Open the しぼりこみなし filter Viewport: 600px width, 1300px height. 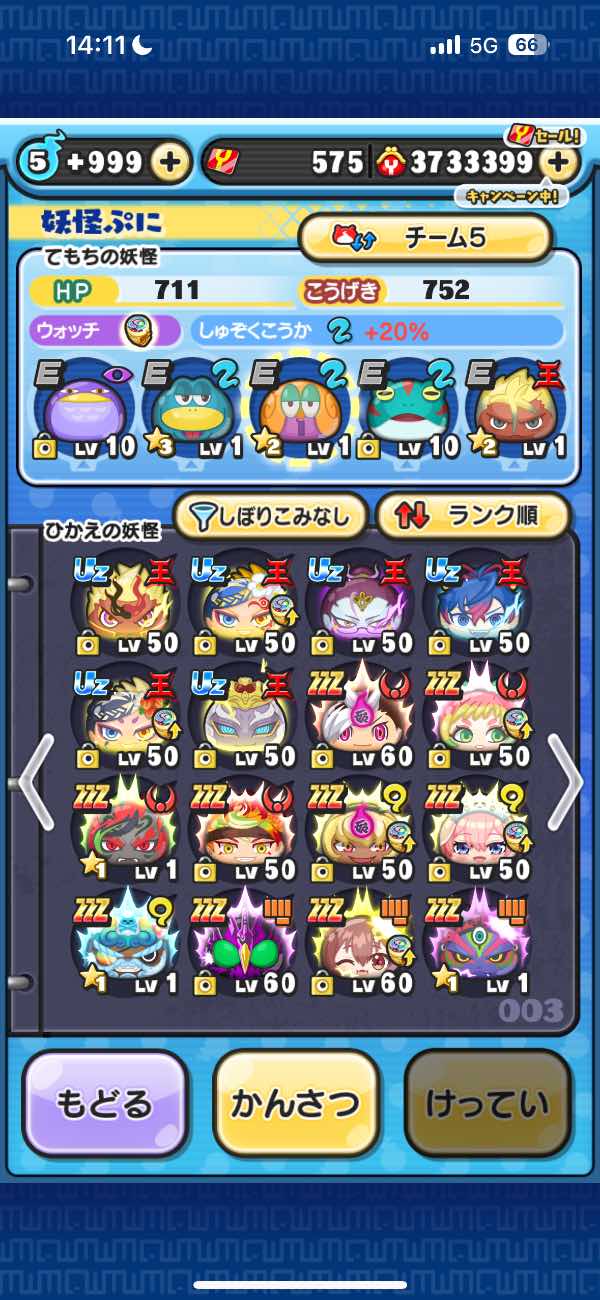(271, 516)
